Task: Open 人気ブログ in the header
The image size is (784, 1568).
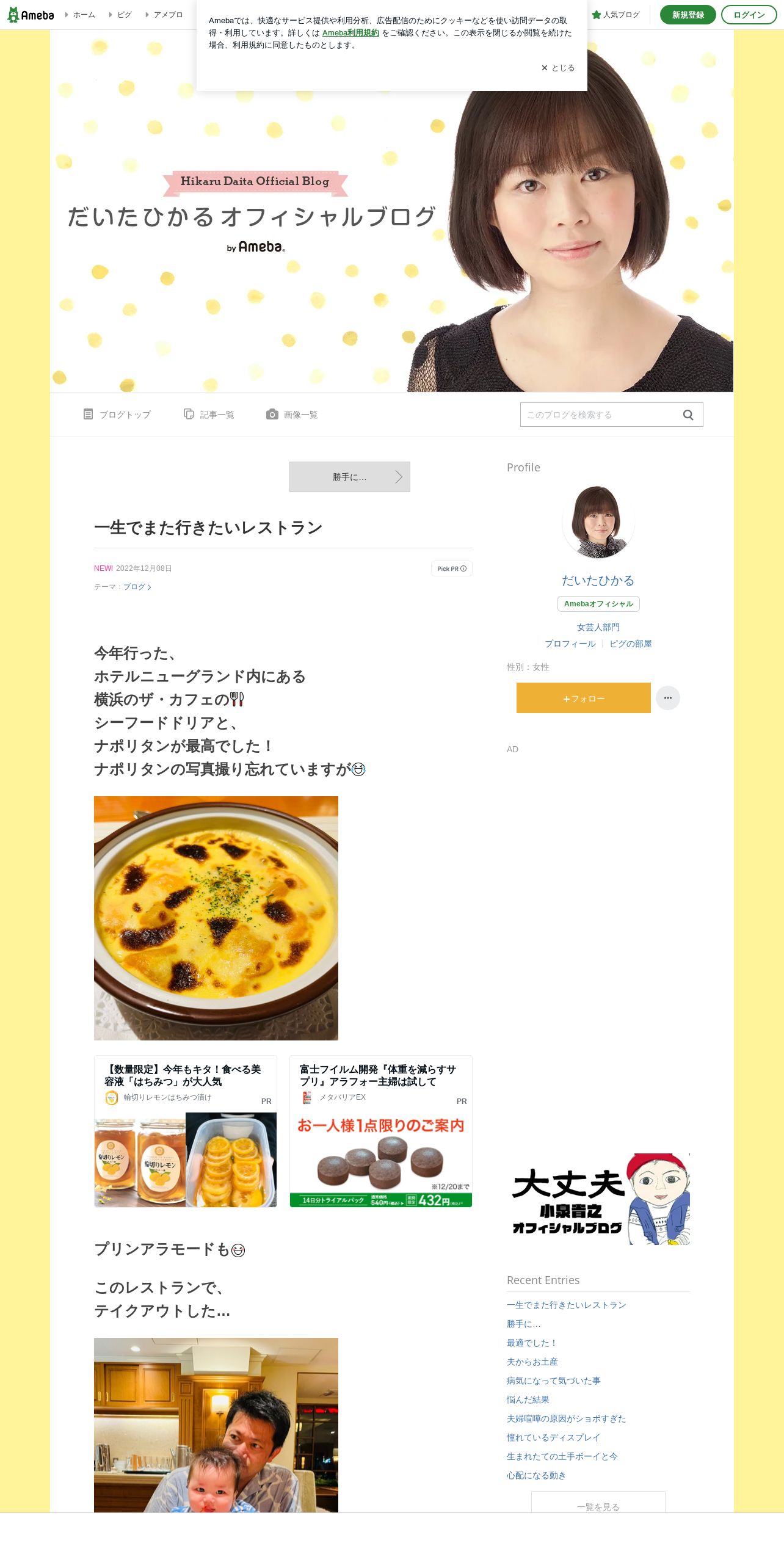Action: click(x=616, y=15)
